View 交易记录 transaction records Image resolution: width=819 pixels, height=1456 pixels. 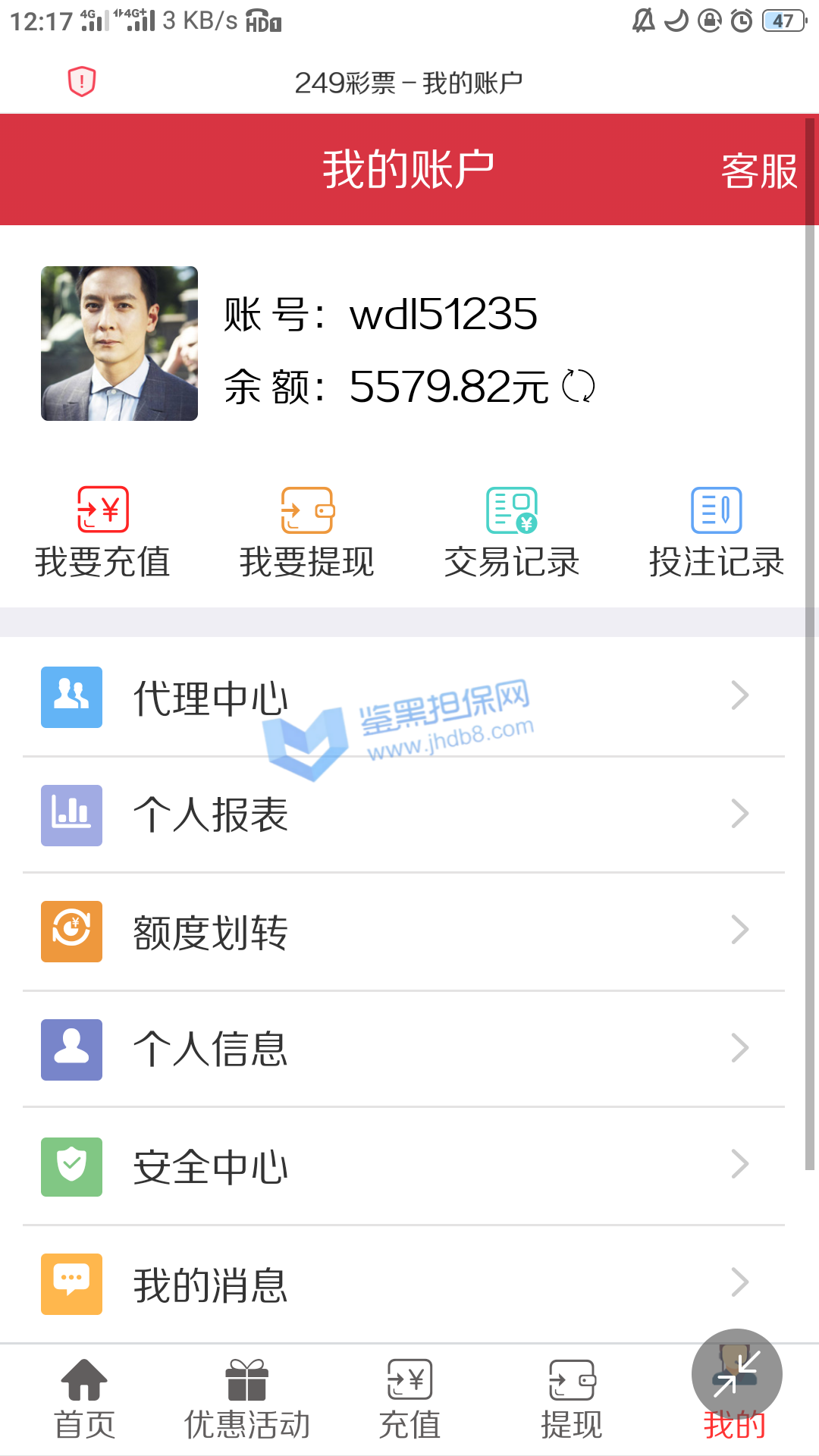click(512, 532)
